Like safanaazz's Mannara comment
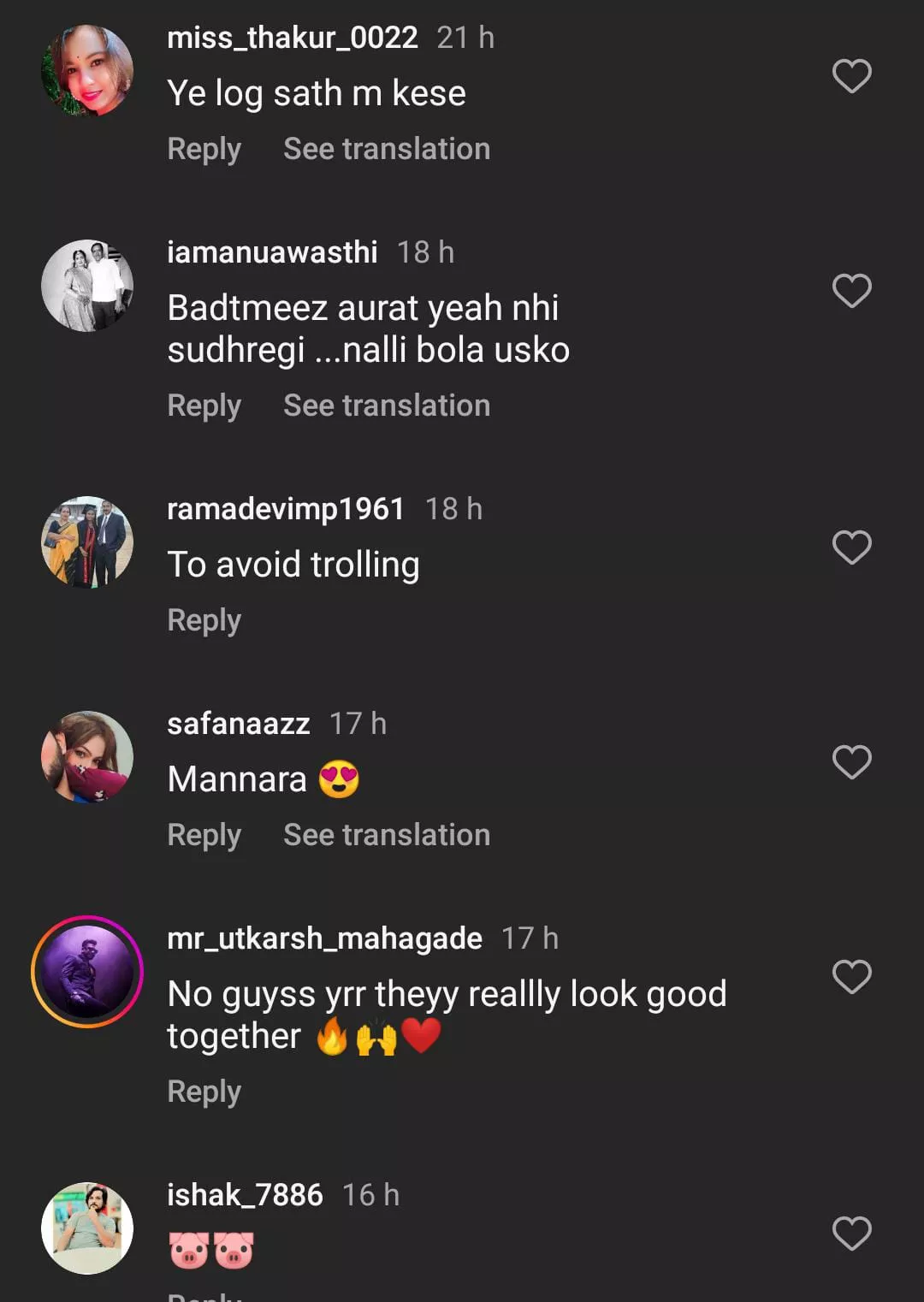The width and height of the screenshot is (924, 1302). coord(851,762)
